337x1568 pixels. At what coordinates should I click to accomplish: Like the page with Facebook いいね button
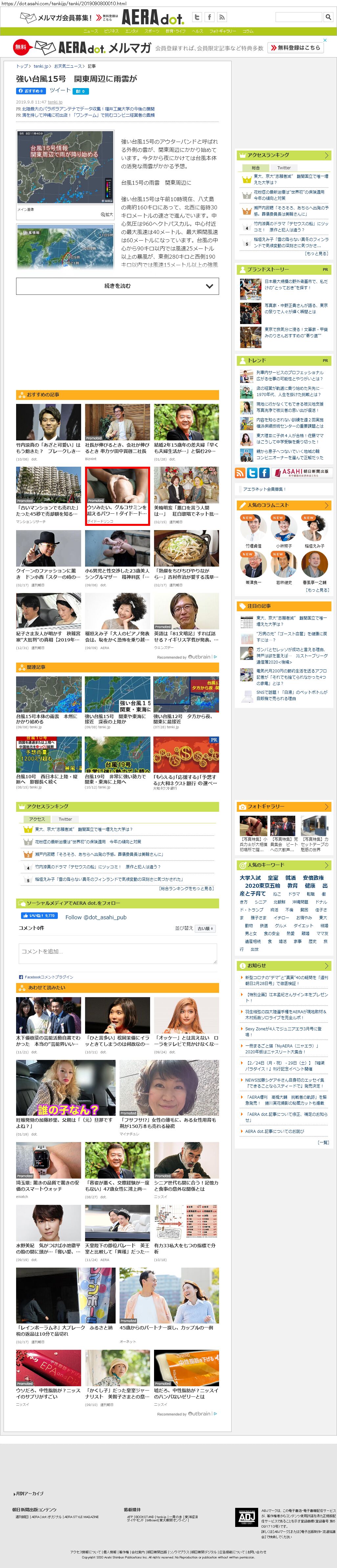coord(38,916)
